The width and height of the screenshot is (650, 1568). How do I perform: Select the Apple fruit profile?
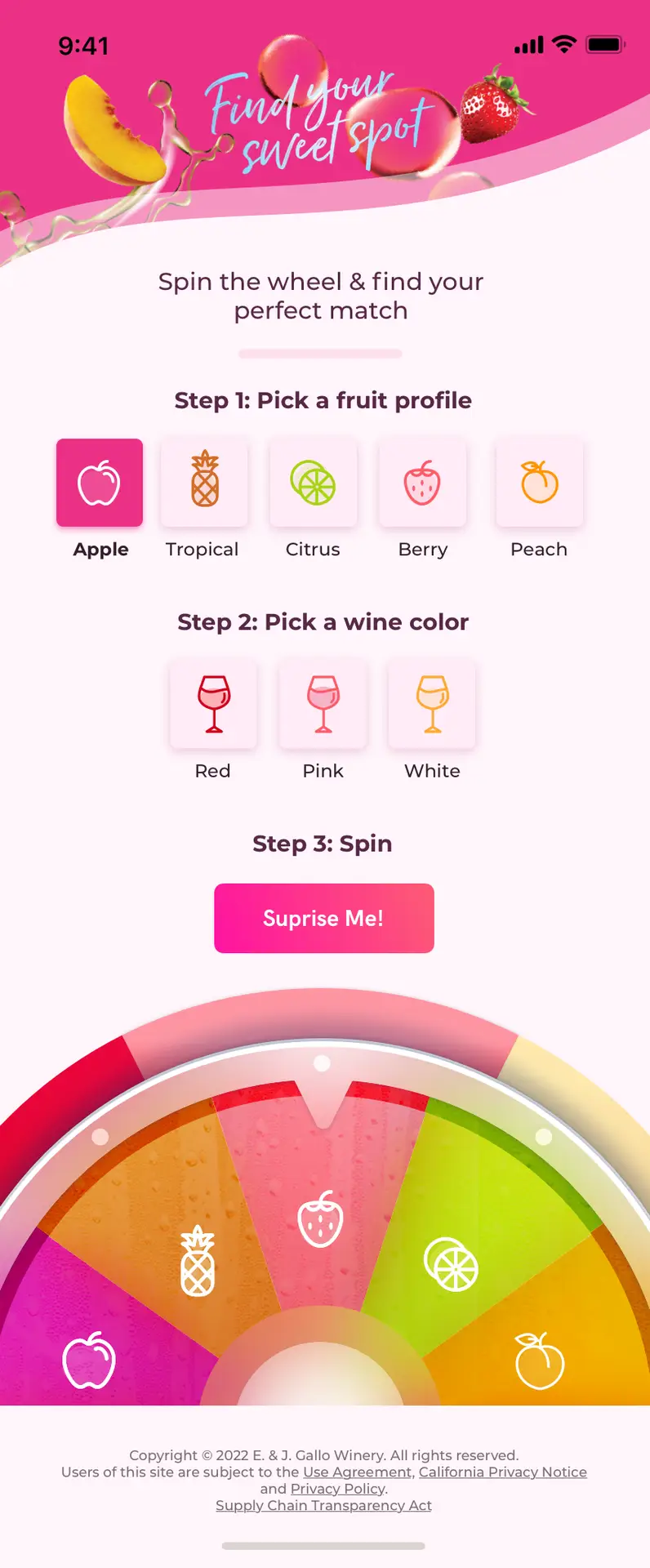tap(100, 483)
